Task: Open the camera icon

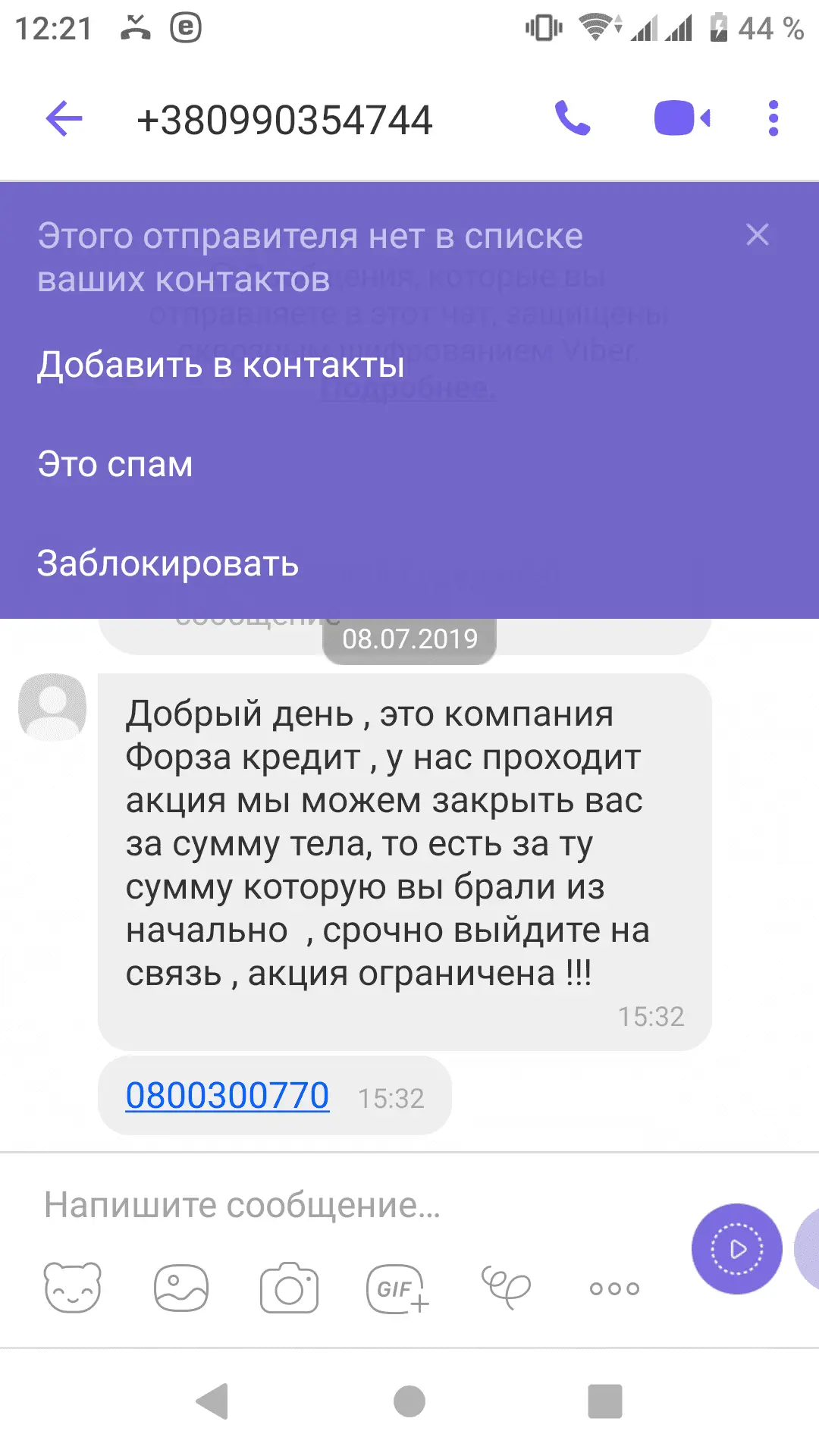Action: 289,1288
